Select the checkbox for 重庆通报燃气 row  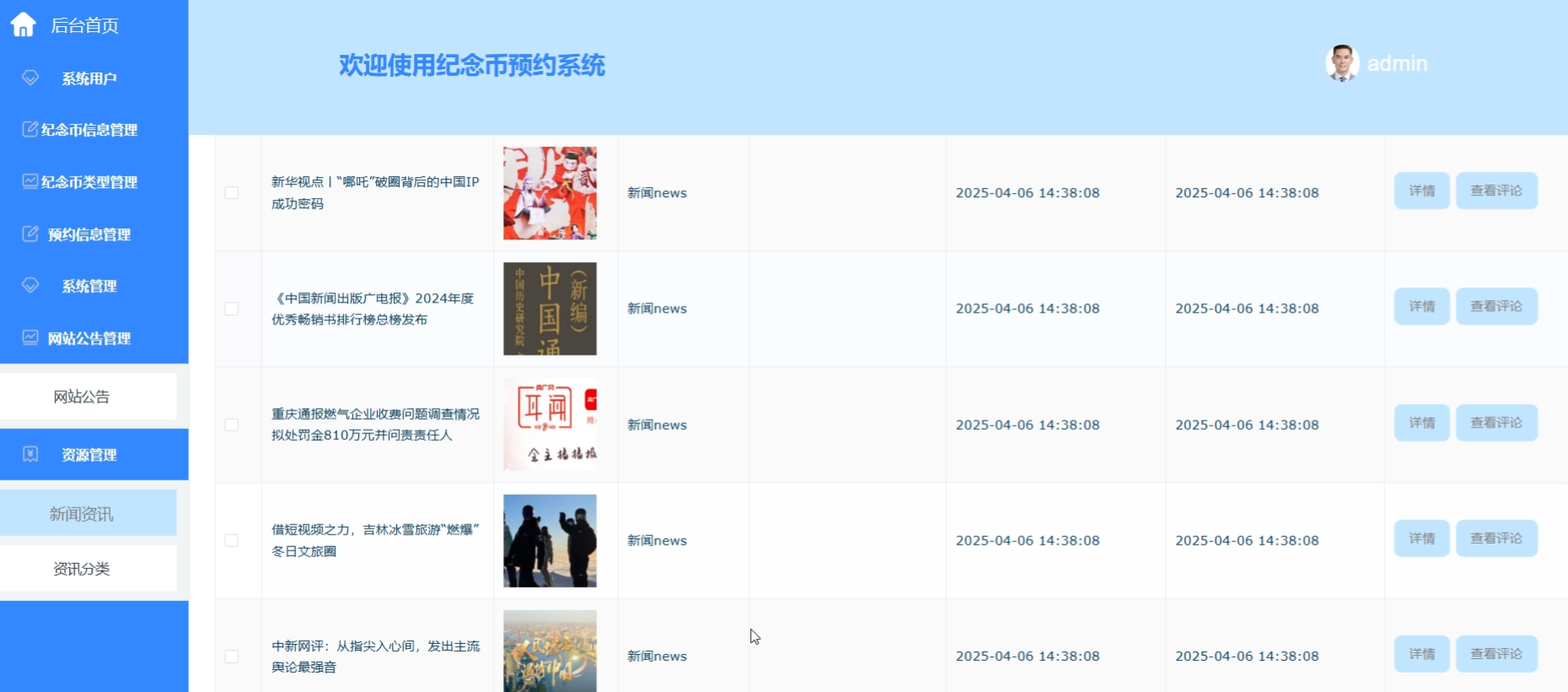click(232, 425)
